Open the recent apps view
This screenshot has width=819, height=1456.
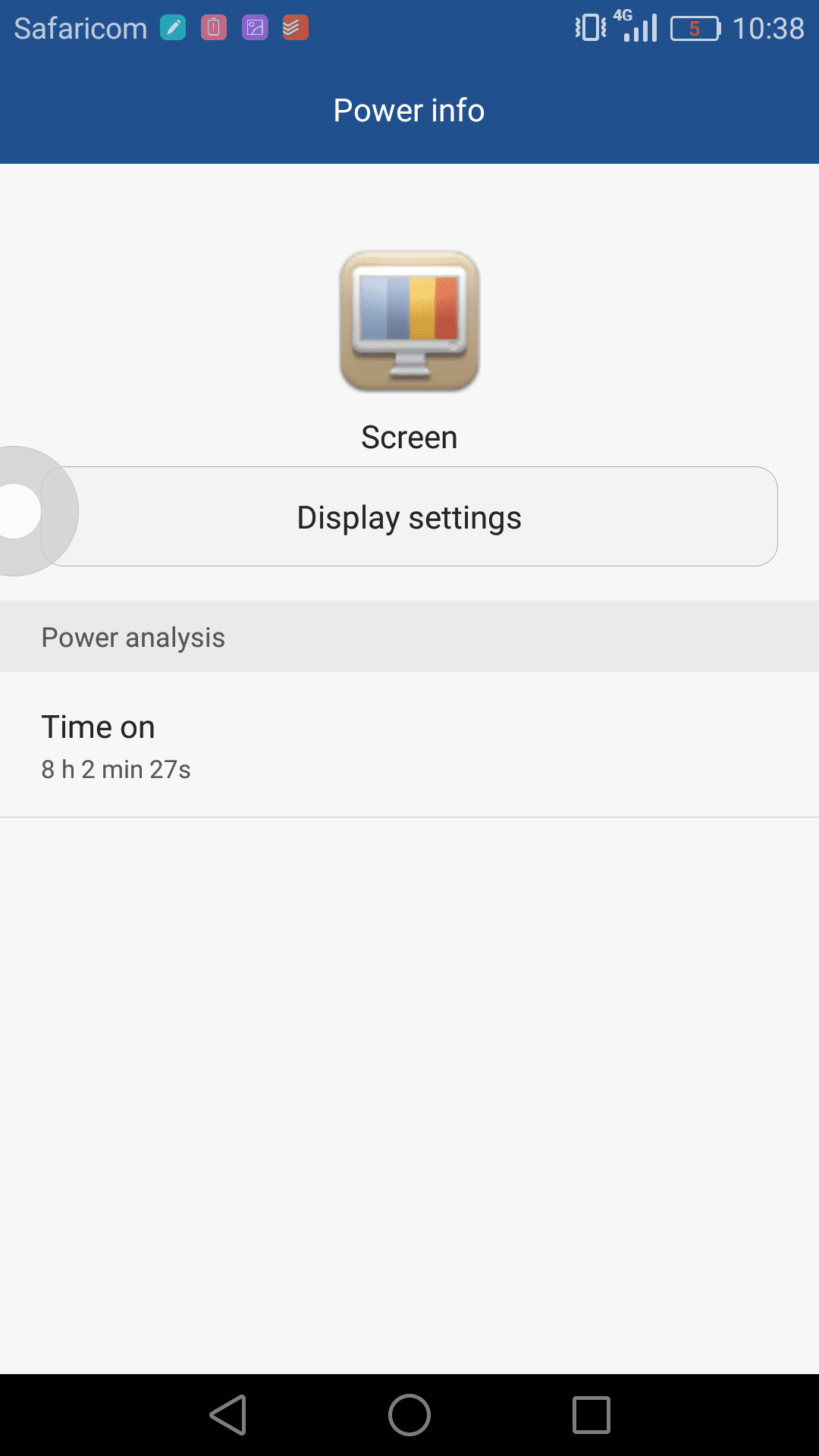tap(591, 1415)
